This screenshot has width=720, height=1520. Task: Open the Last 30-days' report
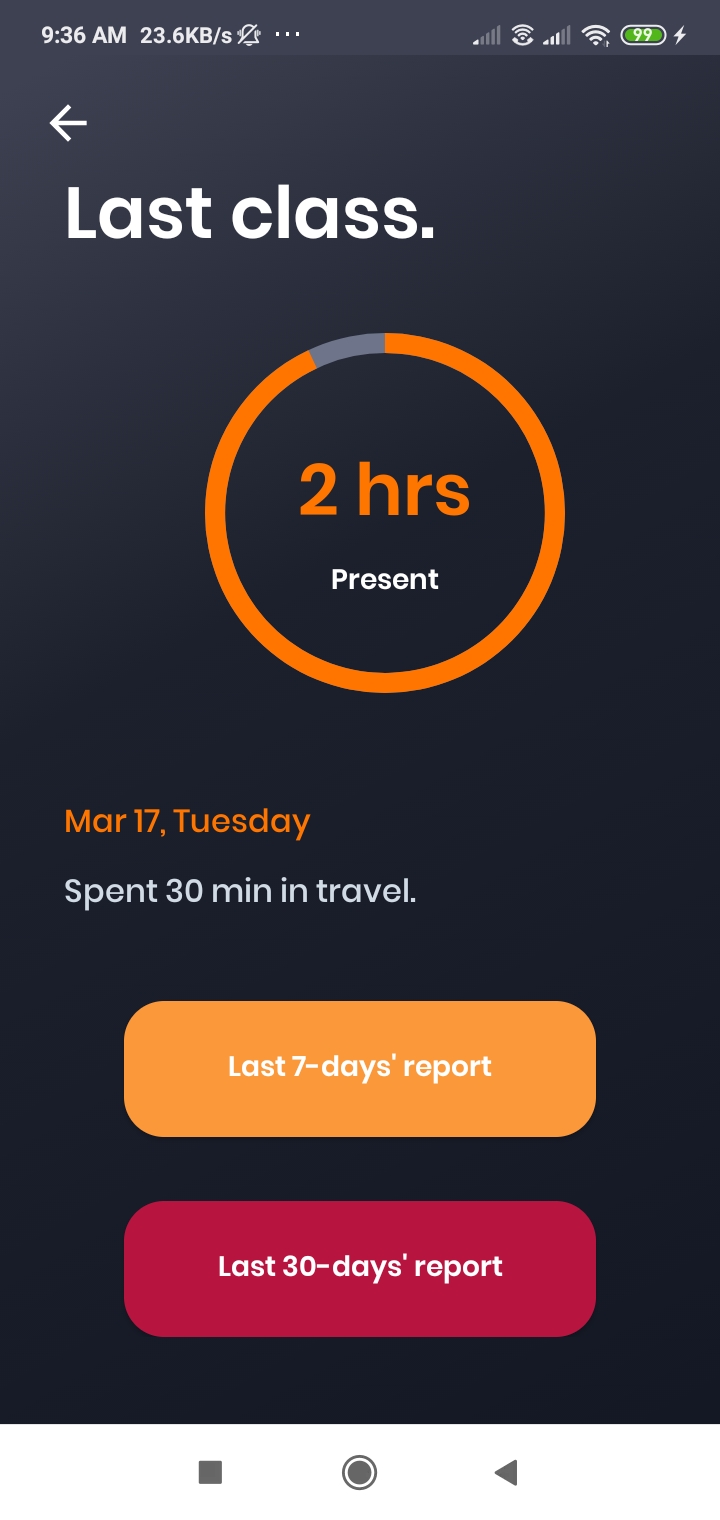point(360,1268)
